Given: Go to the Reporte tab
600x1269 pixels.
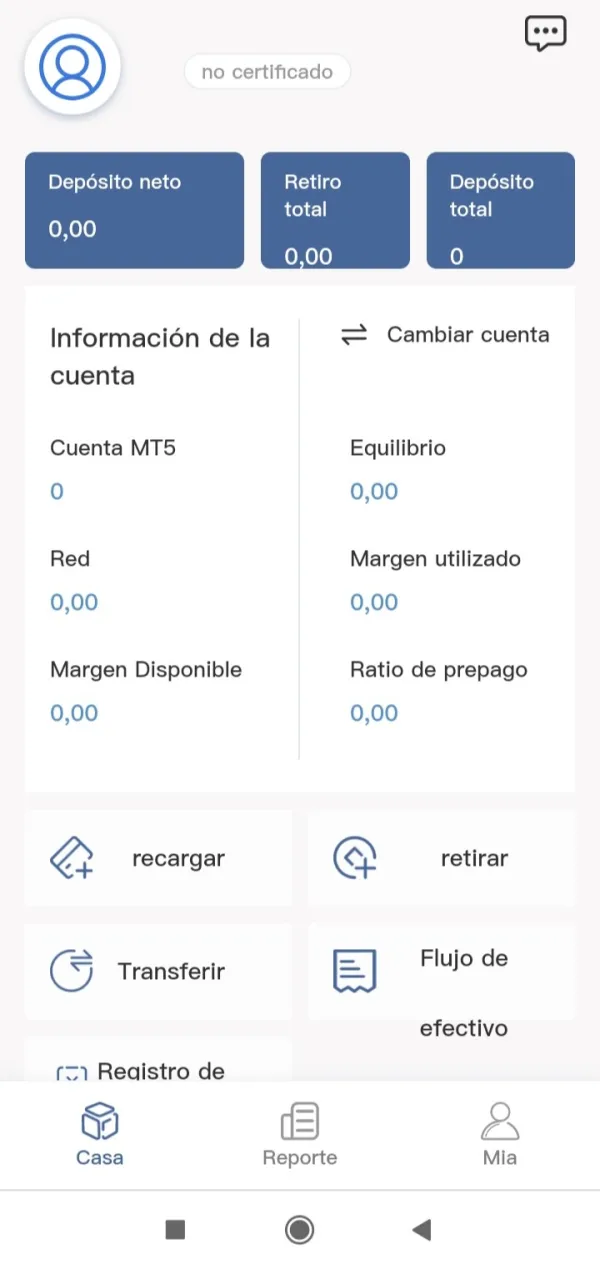Looking at the screenshot, I should tap(300, 1135).
